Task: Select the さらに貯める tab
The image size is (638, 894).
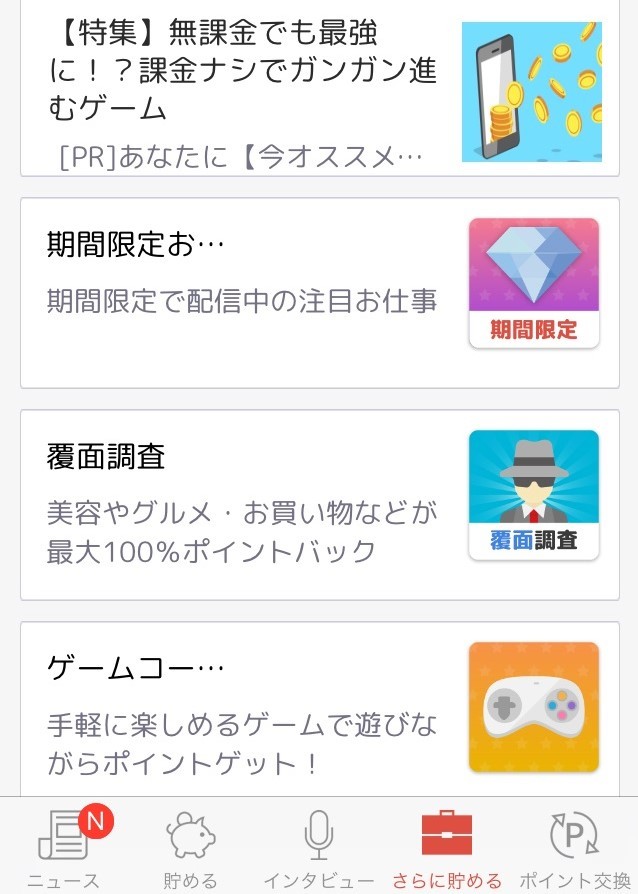Action: pos(446,848)
